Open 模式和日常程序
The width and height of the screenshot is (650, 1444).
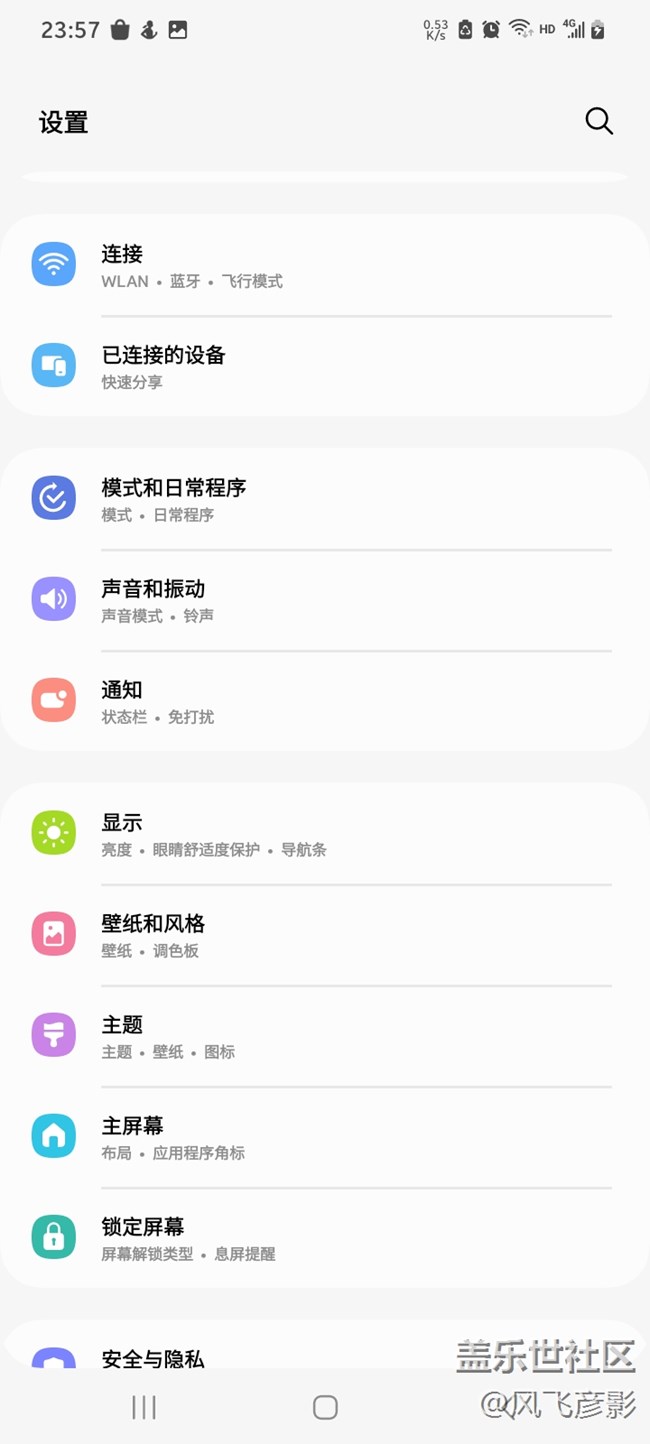(324, 499)
